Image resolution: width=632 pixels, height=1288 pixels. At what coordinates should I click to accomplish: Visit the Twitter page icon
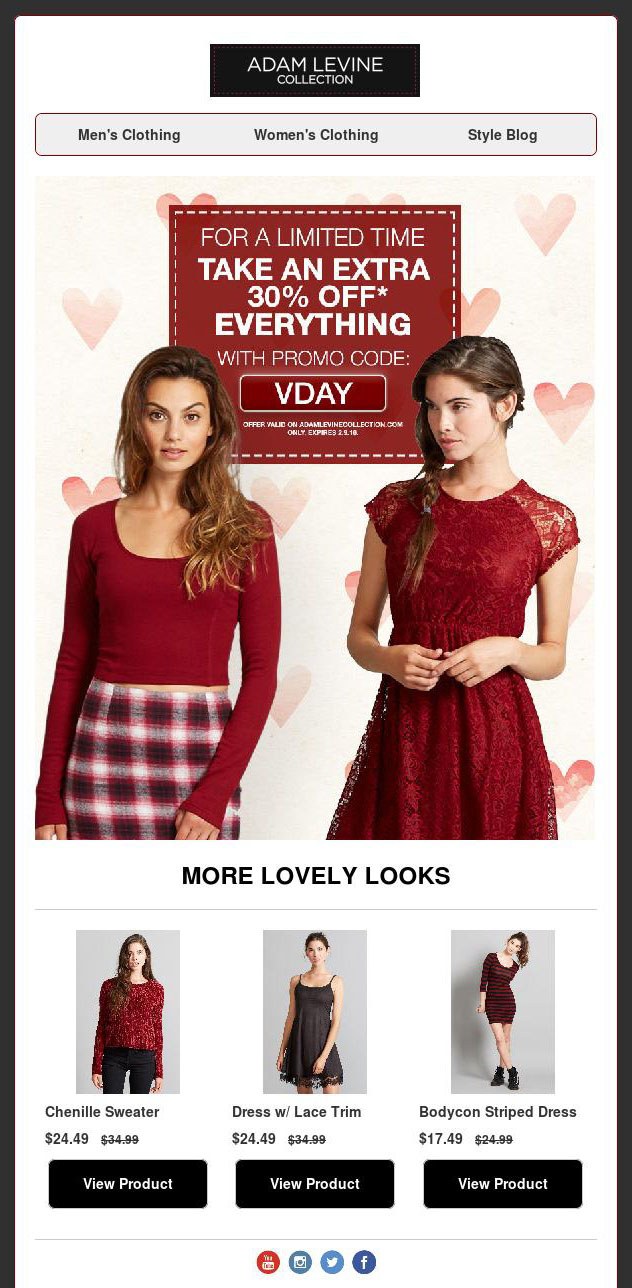tap(332, 1262)
